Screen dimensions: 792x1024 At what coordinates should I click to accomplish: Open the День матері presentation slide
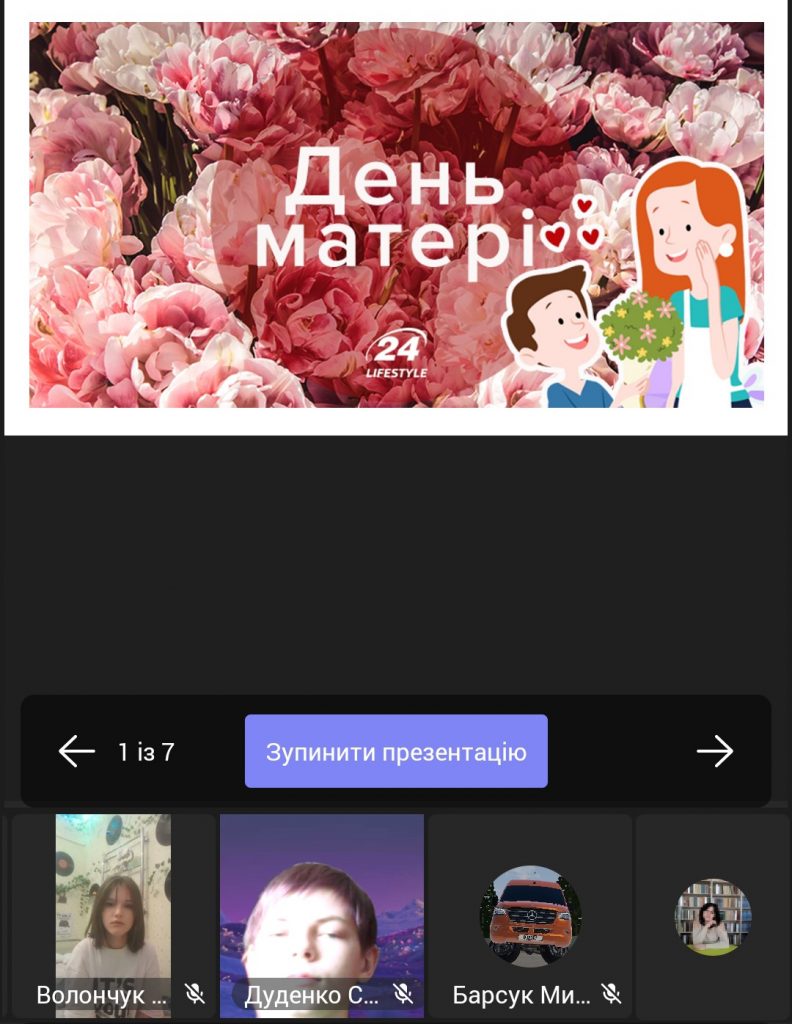pos(396,214)
